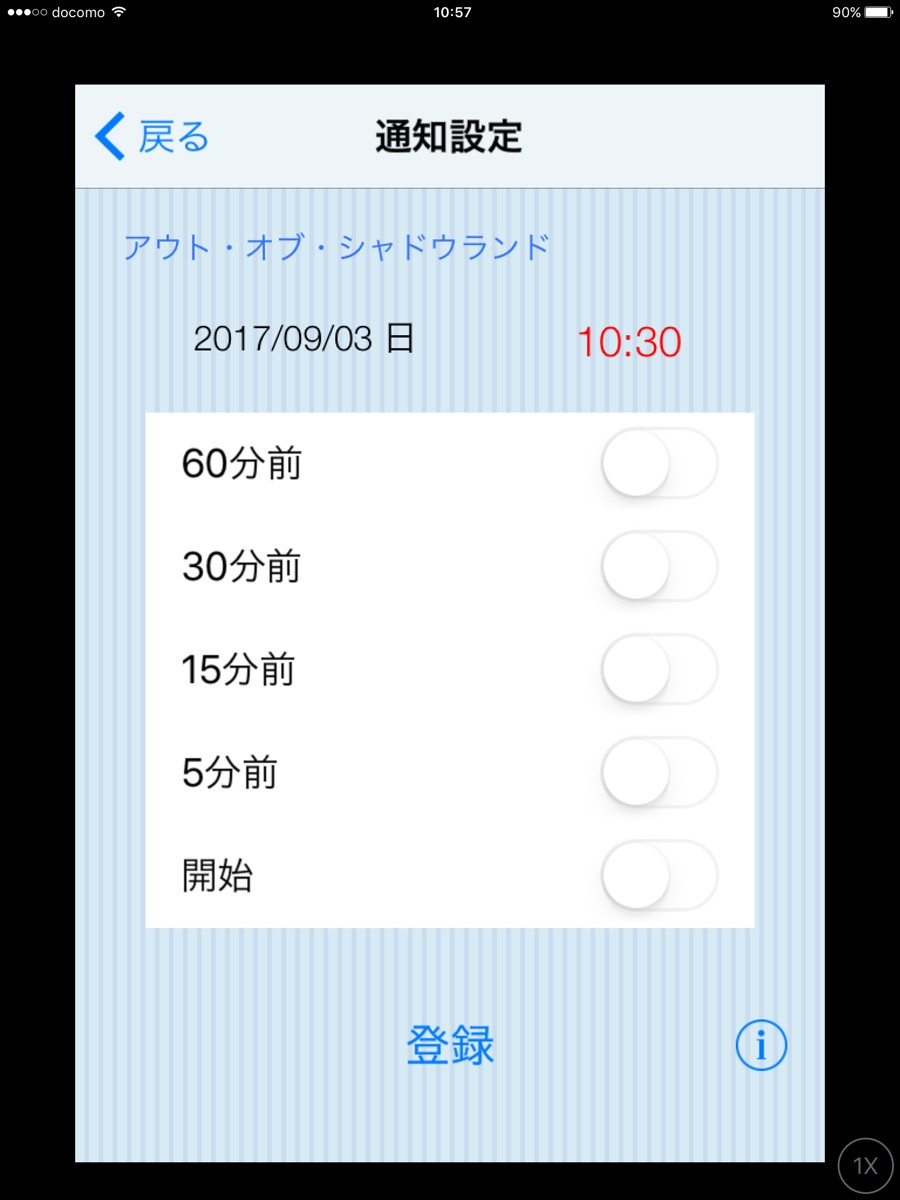Tap the 1X scale button
The height and width of the screenshot is (1200, 900).
click(865, 1165)
